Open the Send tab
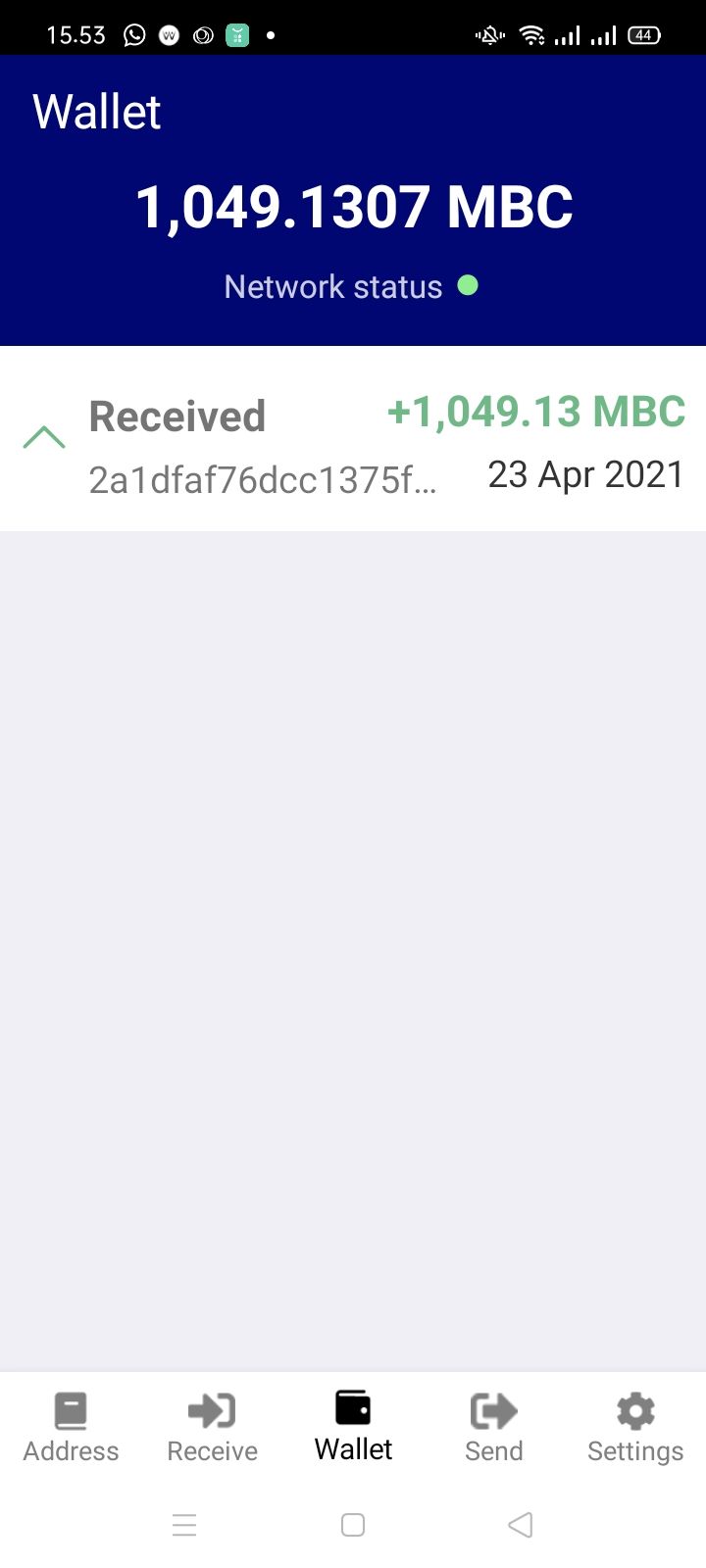The image size is (706, 1568). [x=494, y=1427]
